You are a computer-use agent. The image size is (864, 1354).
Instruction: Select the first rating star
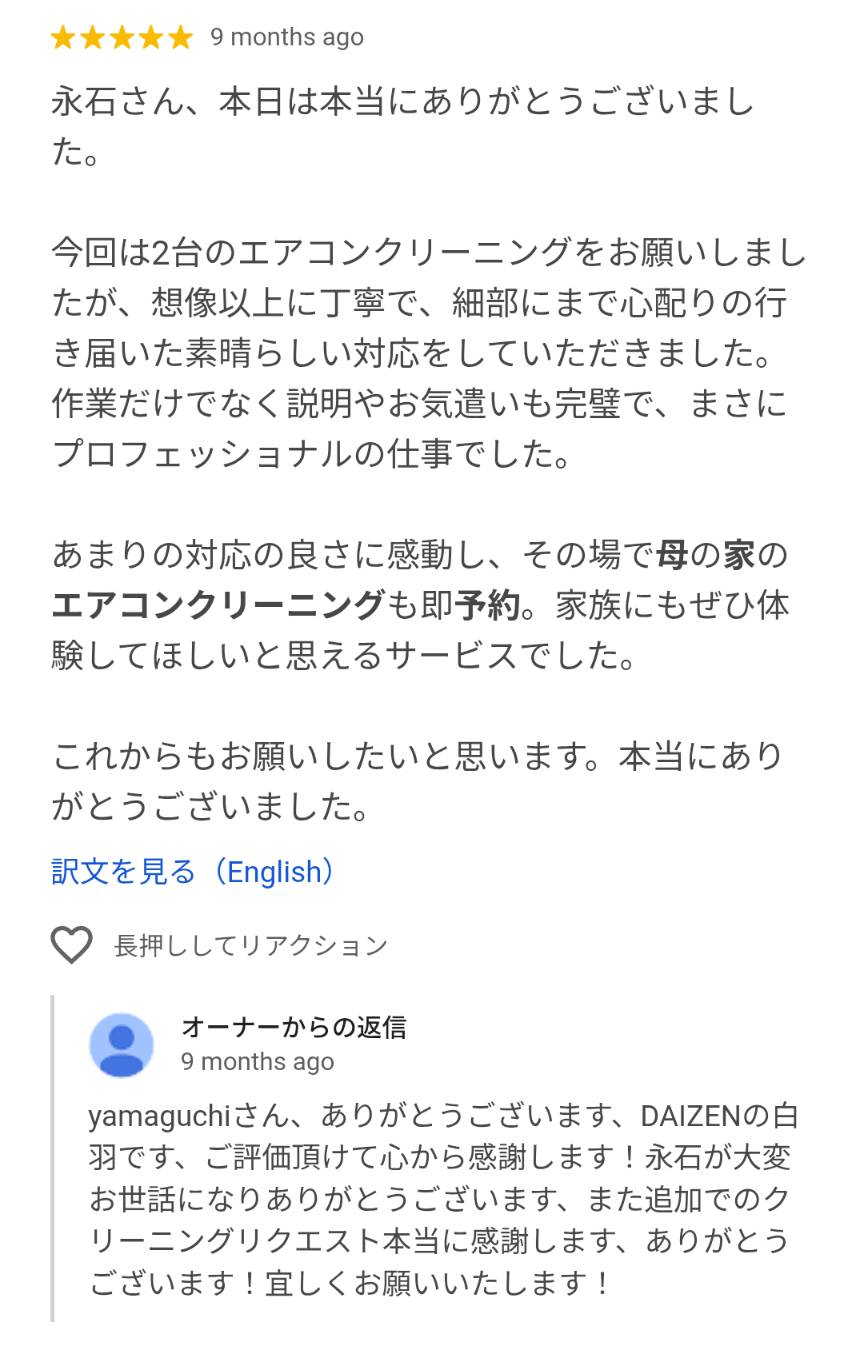tap(62, 37)
